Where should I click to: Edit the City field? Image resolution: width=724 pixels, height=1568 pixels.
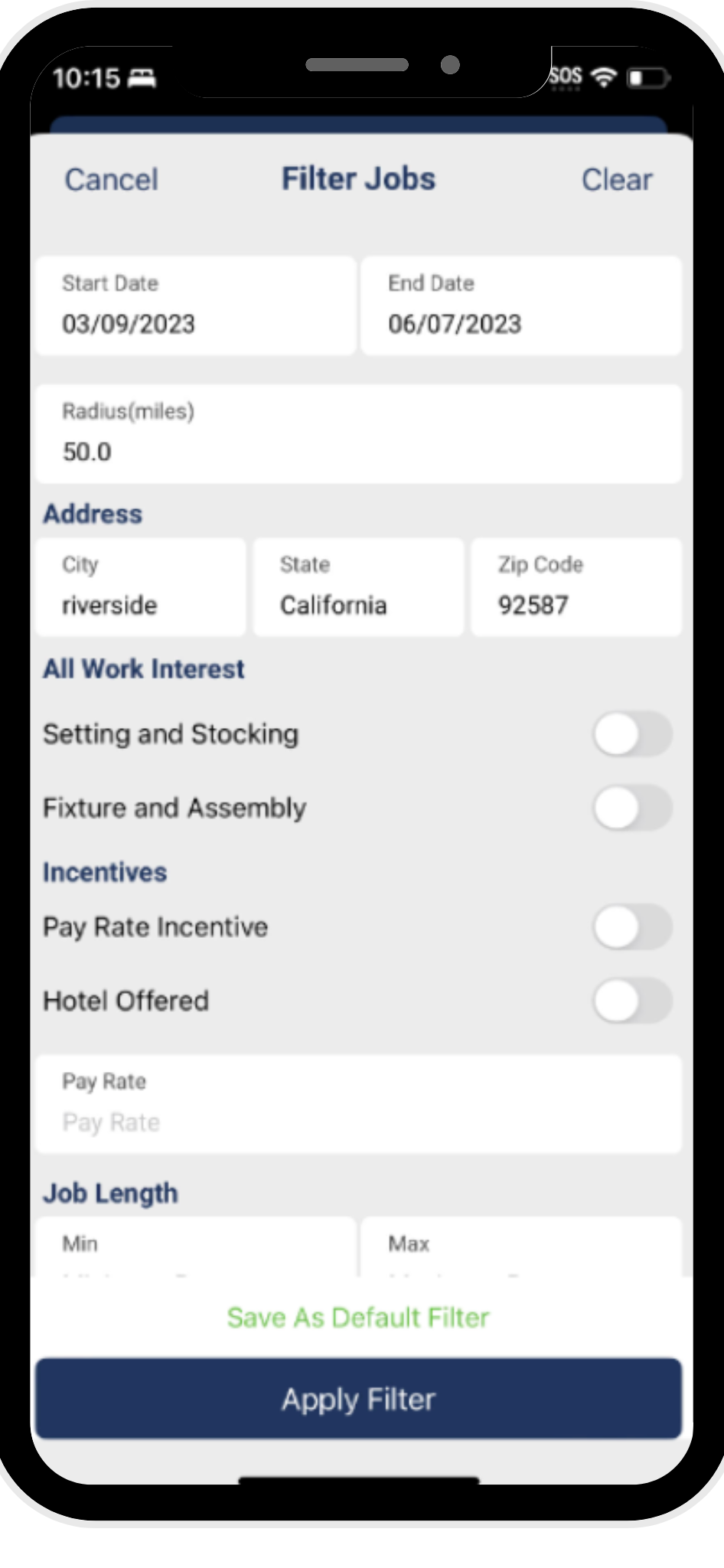(141, 587)
